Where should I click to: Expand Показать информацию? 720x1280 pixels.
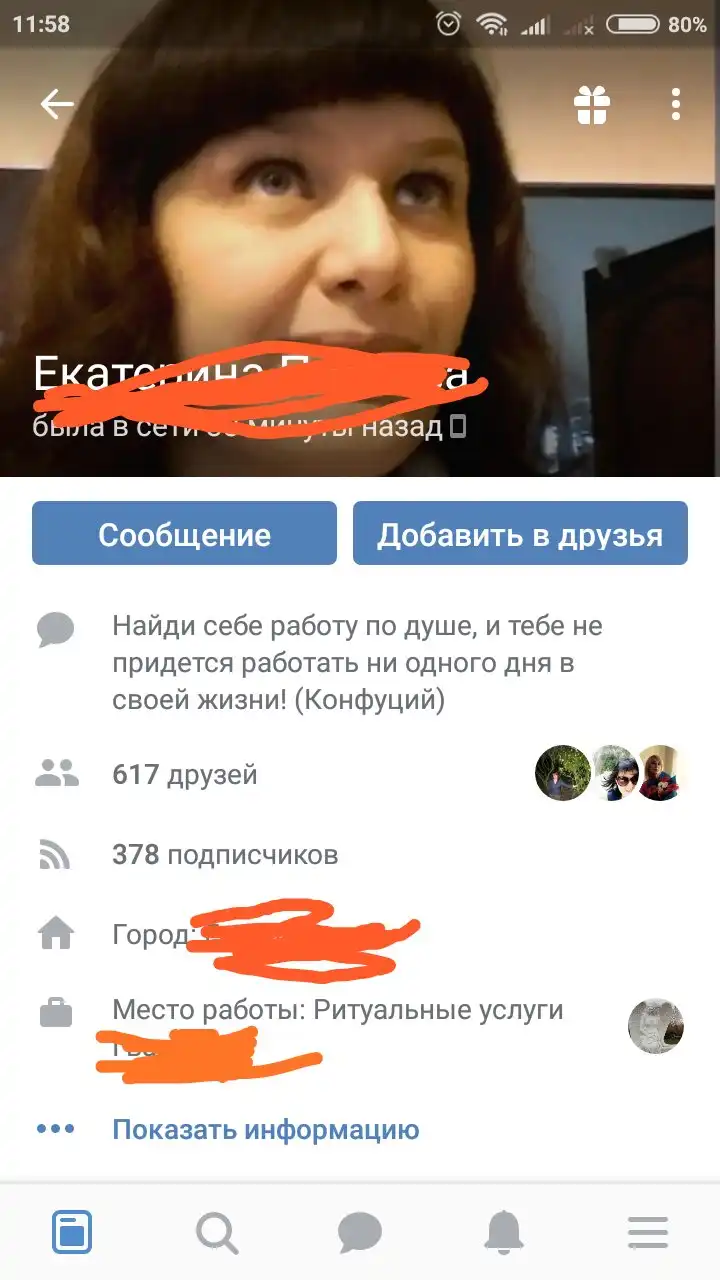[265, 1130]
